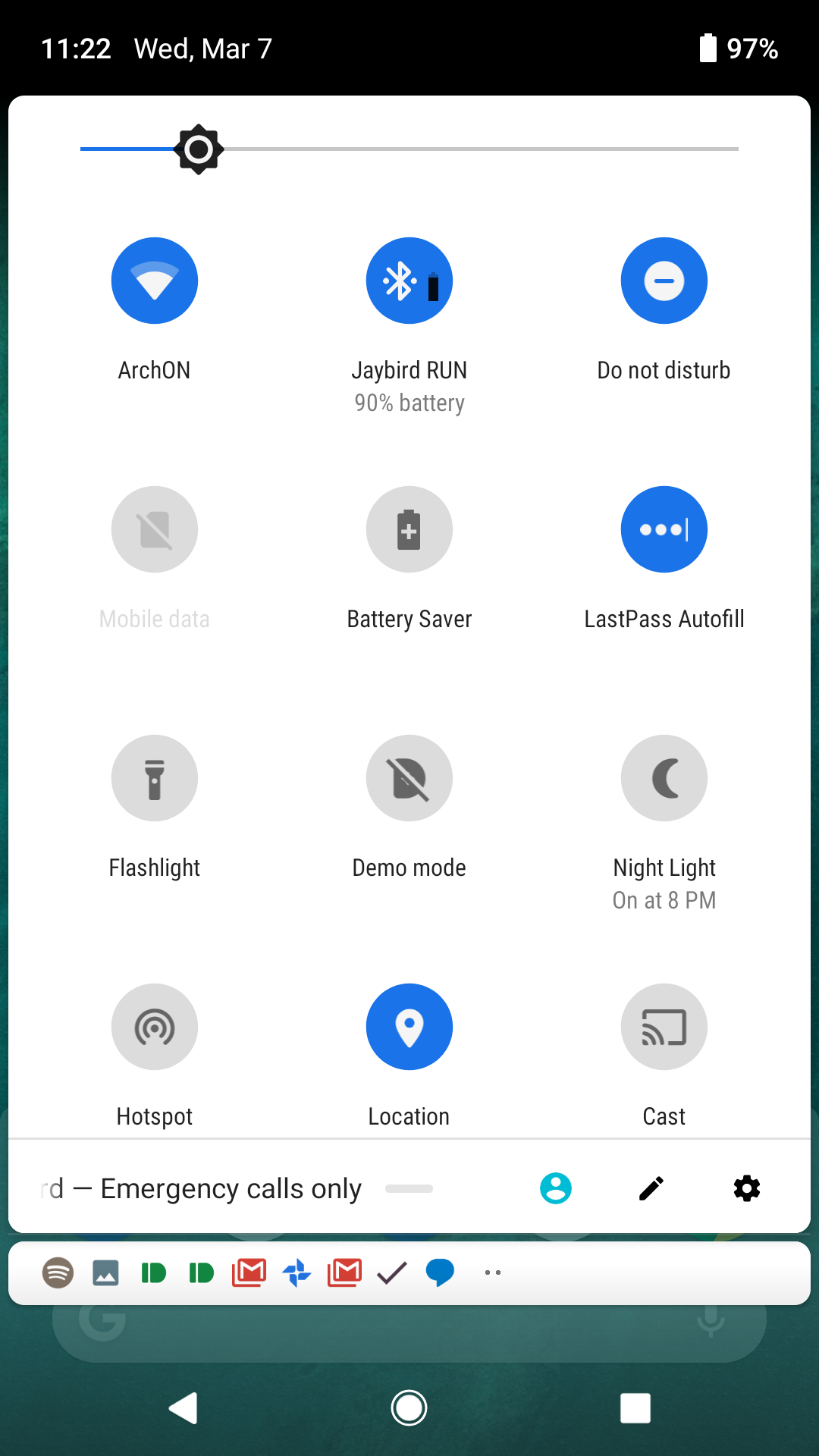Viewport: 819px width, 1456px height.
Task: Tap the brightness slider track
Action: point(409,149)
